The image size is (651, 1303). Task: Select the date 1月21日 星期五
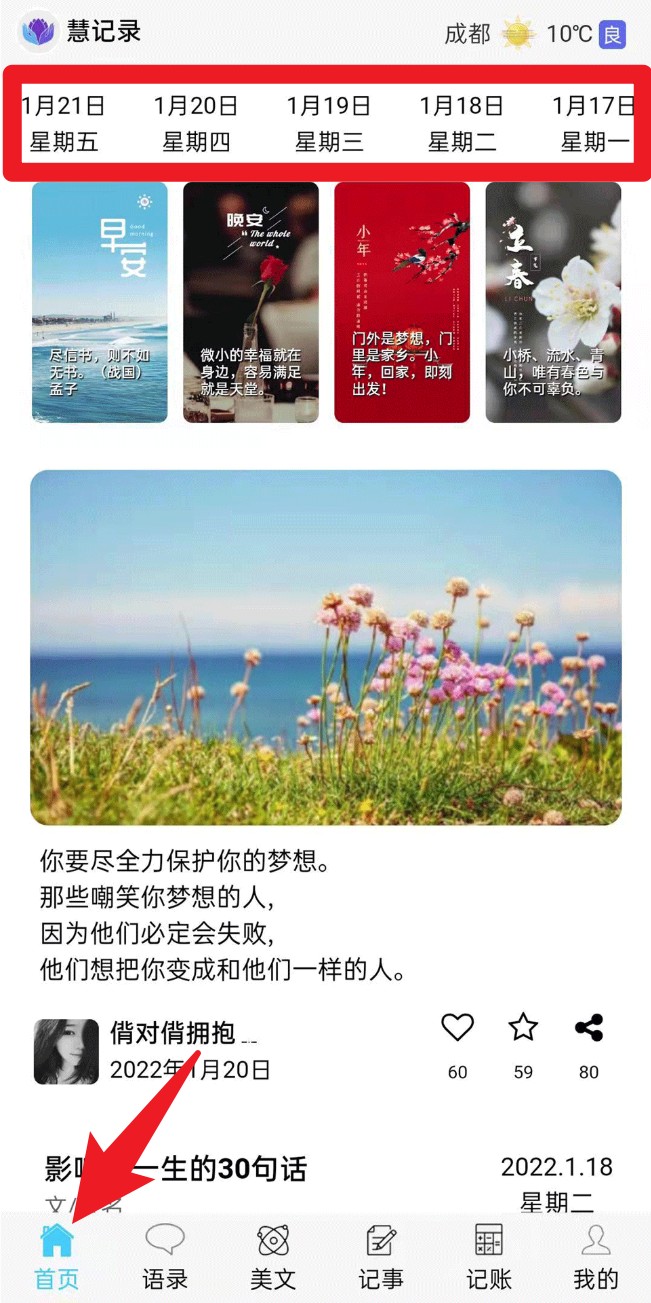(64, 124)
